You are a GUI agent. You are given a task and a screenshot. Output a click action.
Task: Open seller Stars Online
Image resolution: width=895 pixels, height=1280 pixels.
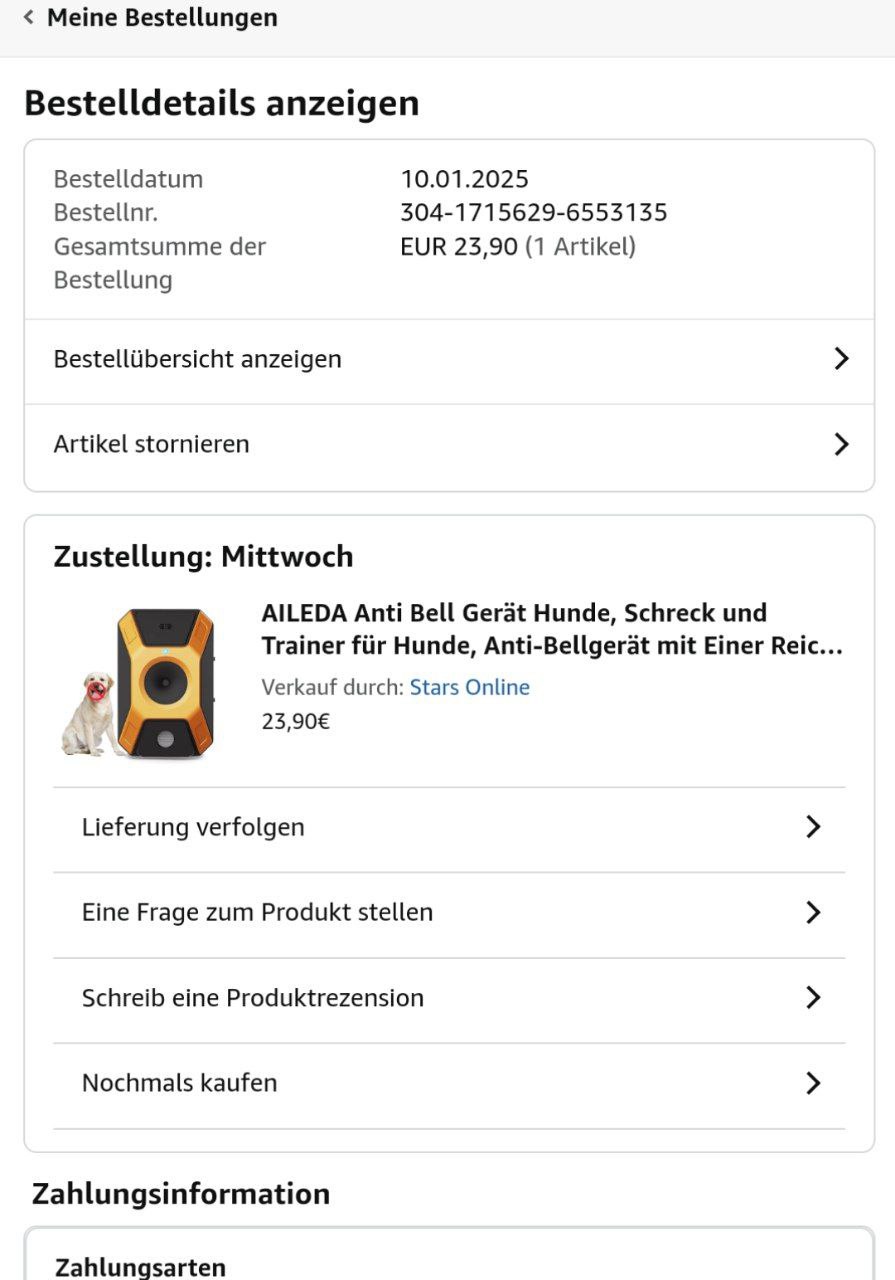(469, 687)
